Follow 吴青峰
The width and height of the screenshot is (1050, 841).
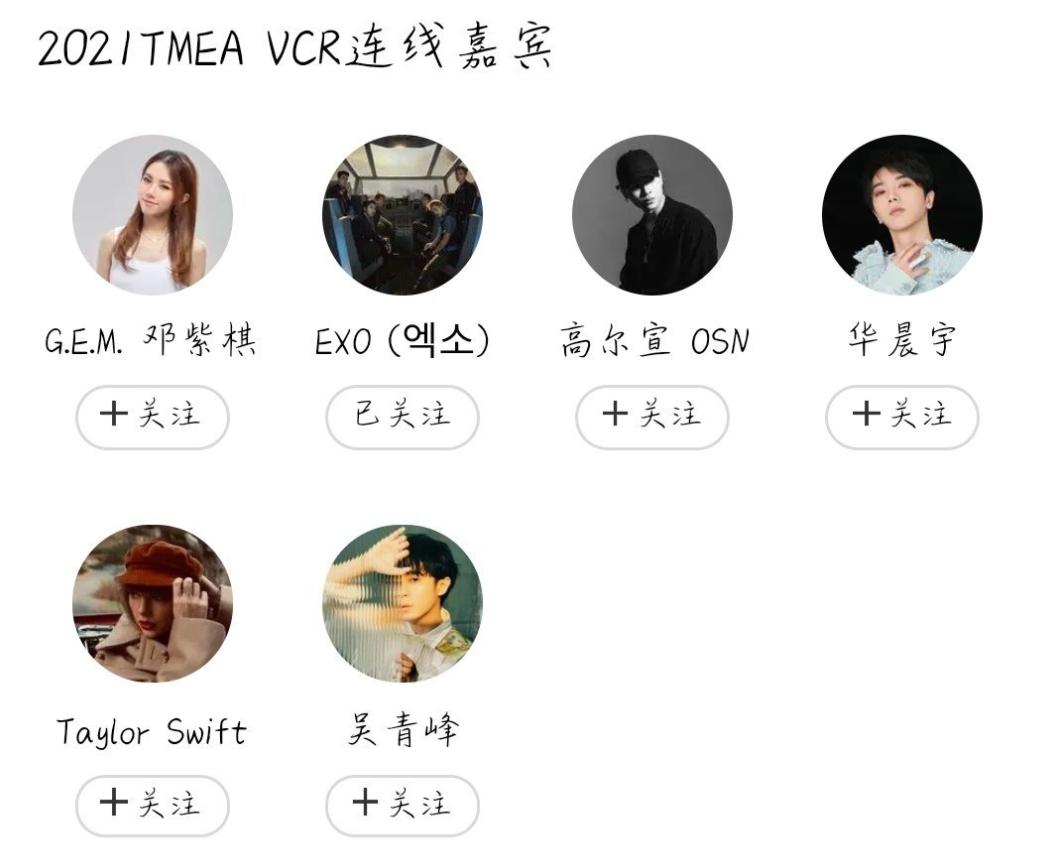pos(402,805)
